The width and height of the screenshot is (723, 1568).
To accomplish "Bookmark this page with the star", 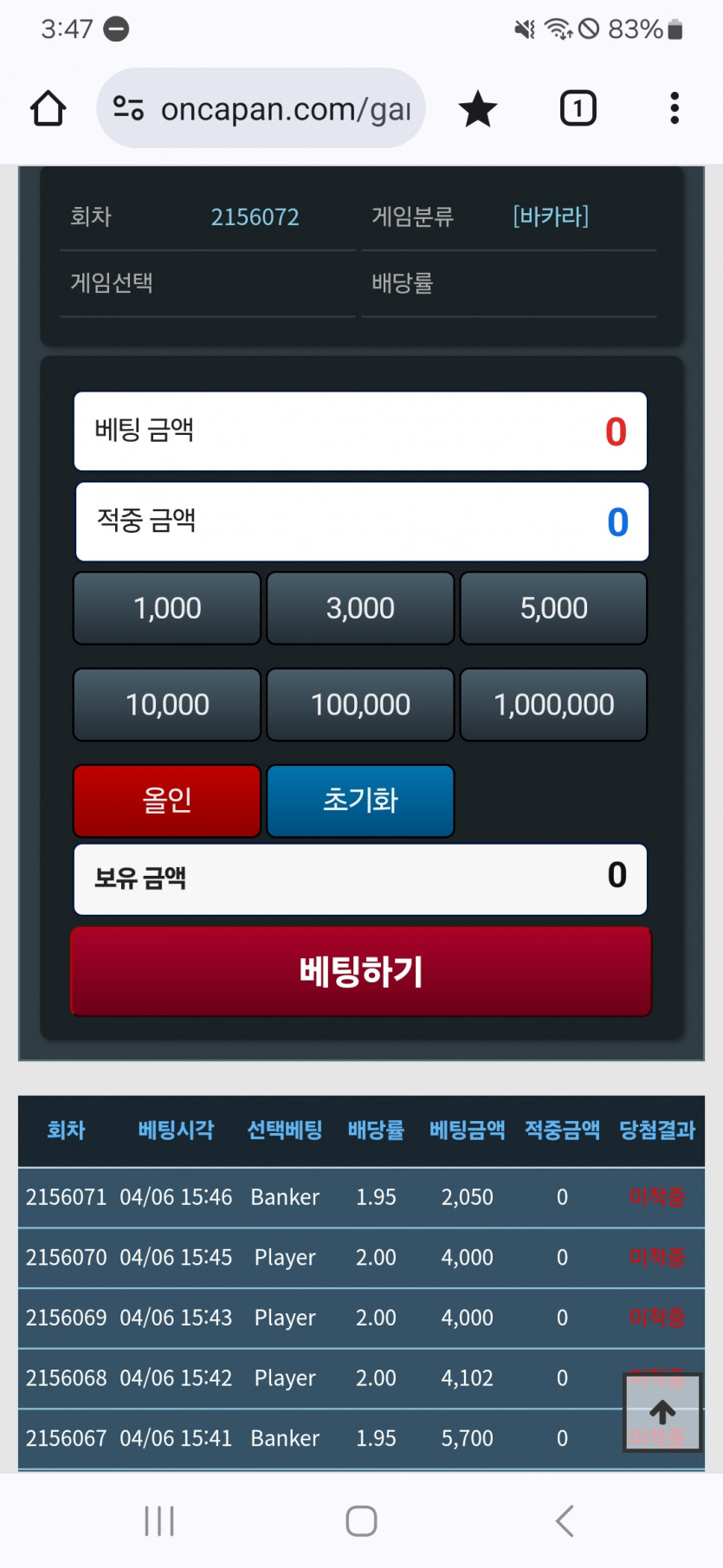I will pos(477,109).
